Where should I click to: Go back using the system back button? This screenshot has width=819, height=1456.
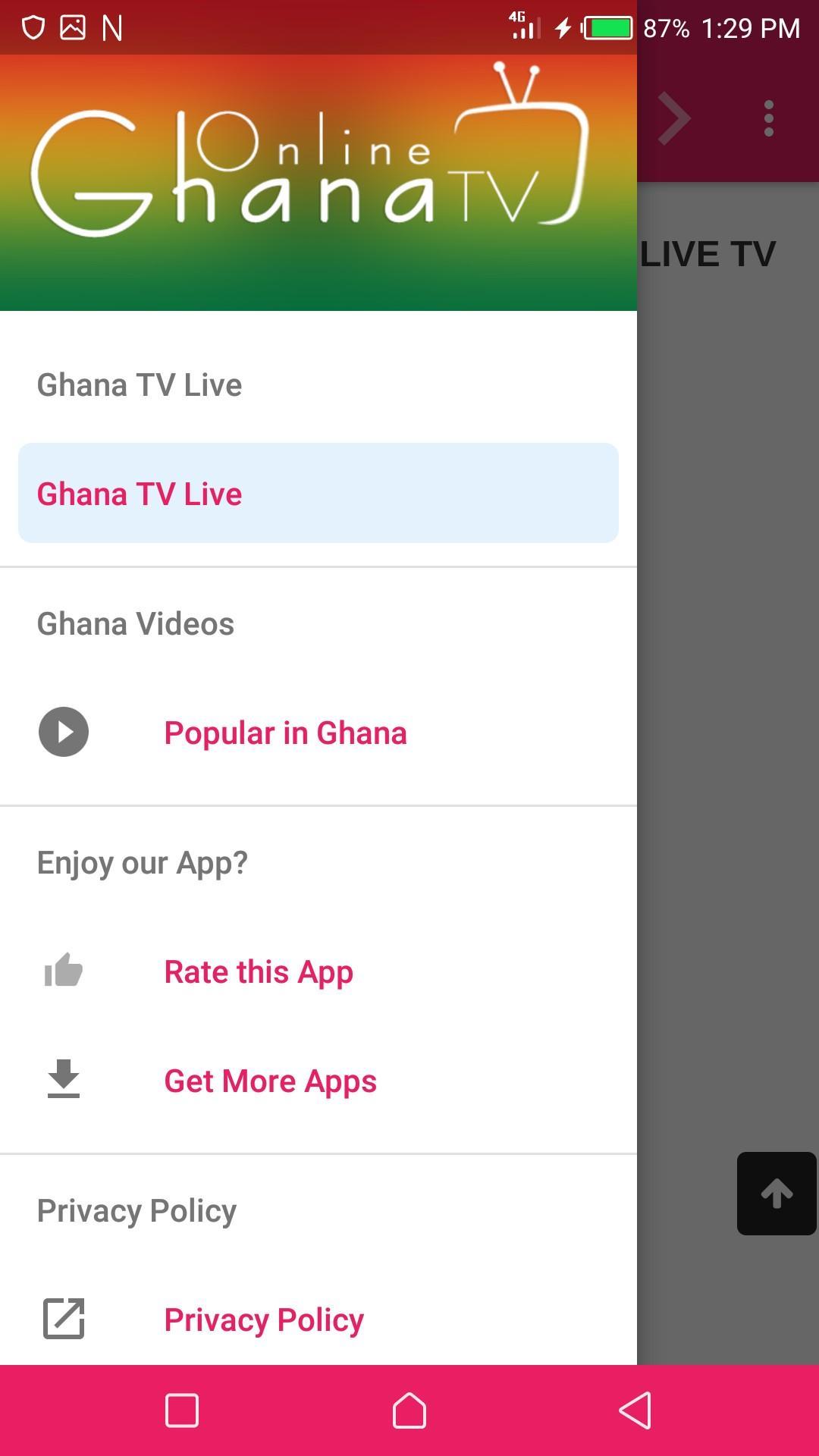click(635, 1410)
